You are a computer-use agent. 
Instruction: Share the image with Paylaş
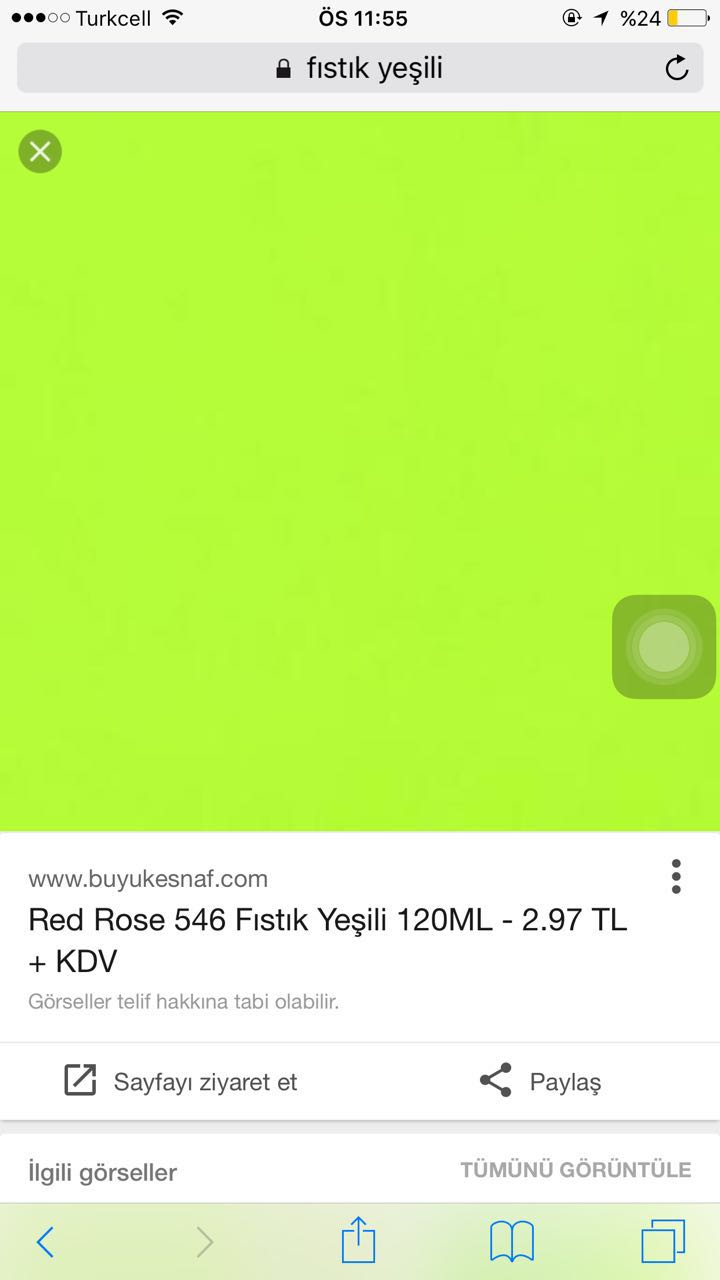coord(540,1081)
